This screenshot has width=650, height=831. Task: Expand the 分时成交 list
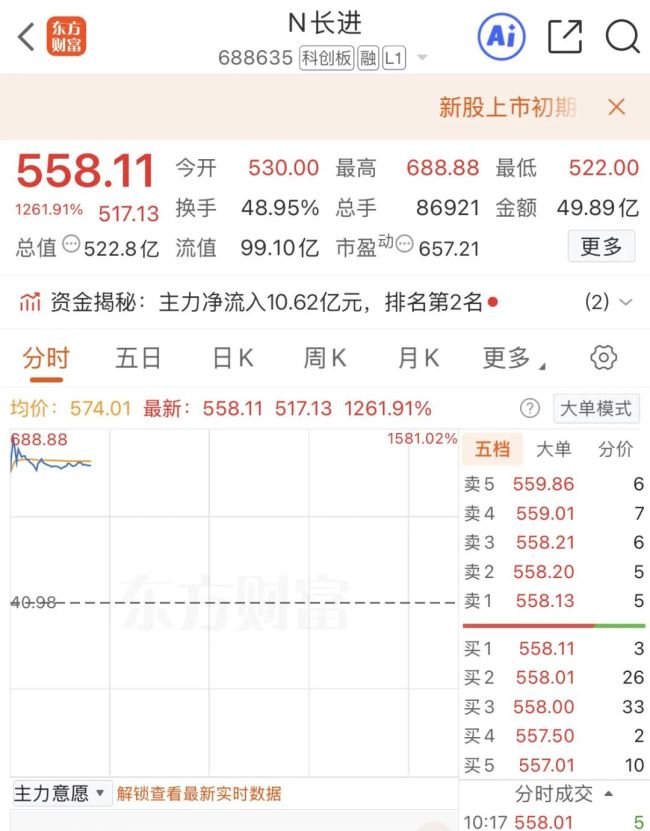tap(564, 793)
